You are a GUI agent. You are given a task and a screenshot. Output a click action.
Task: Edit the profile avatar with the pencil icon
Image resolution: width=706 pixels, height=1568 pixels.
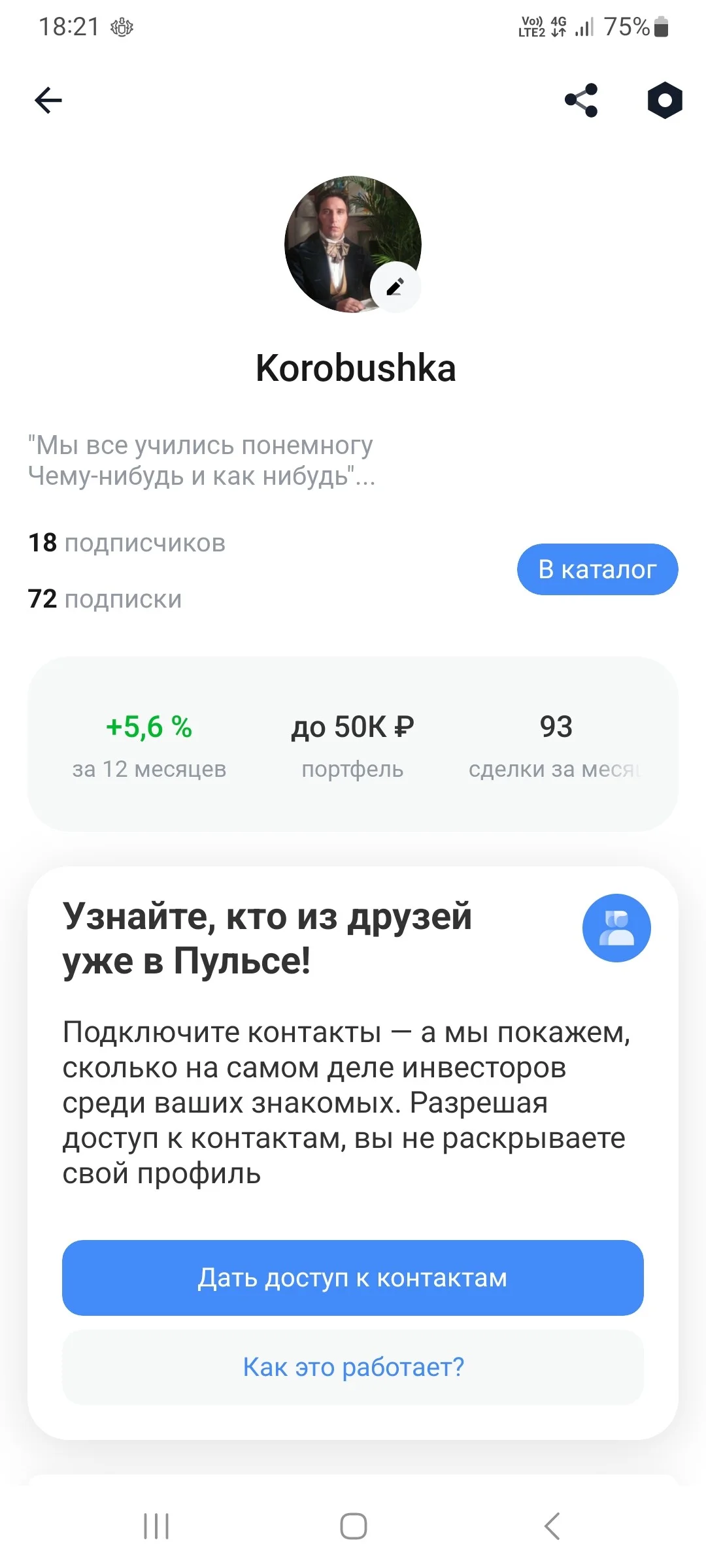pyautogui.click(x=395, y=287)
